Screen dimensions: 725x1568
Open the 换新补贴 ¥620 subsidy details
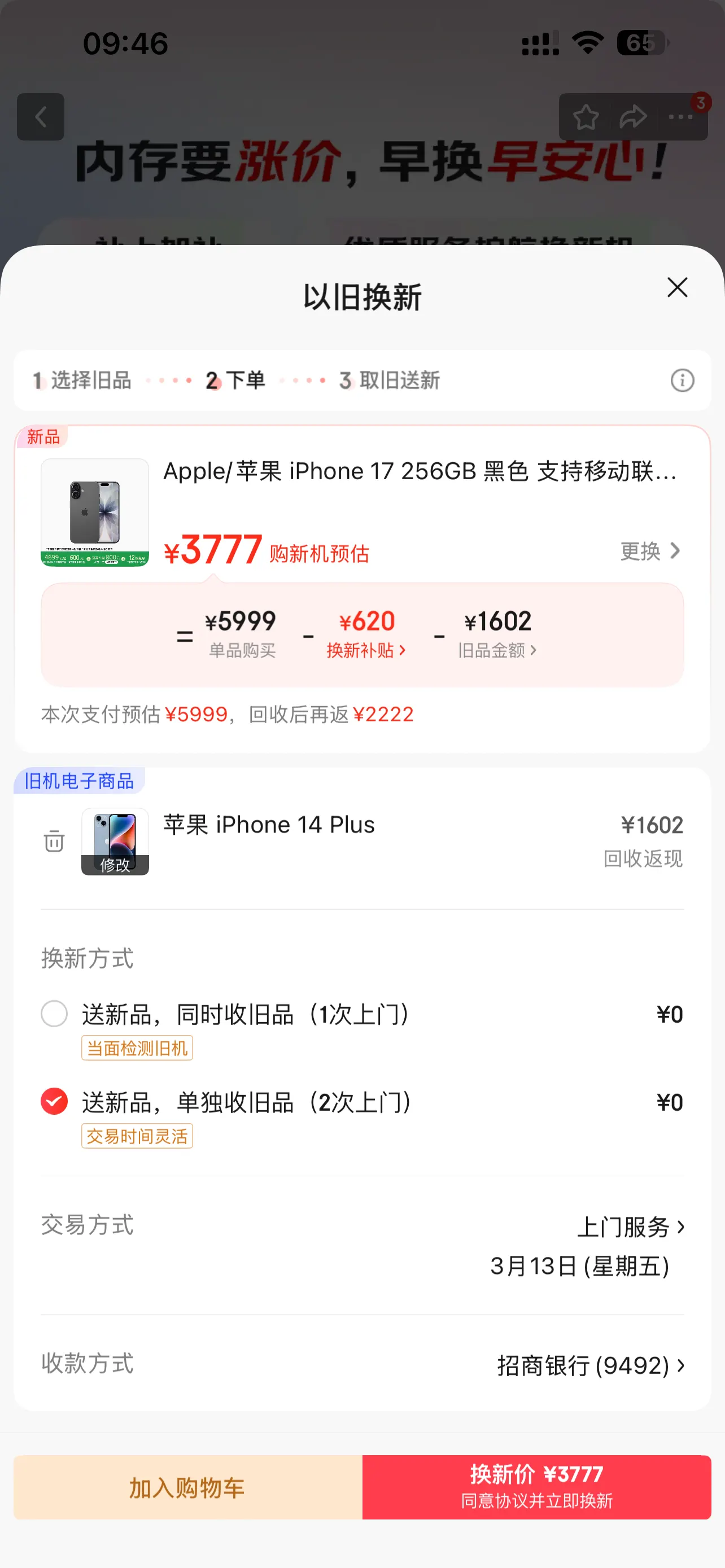pos(366,650)
